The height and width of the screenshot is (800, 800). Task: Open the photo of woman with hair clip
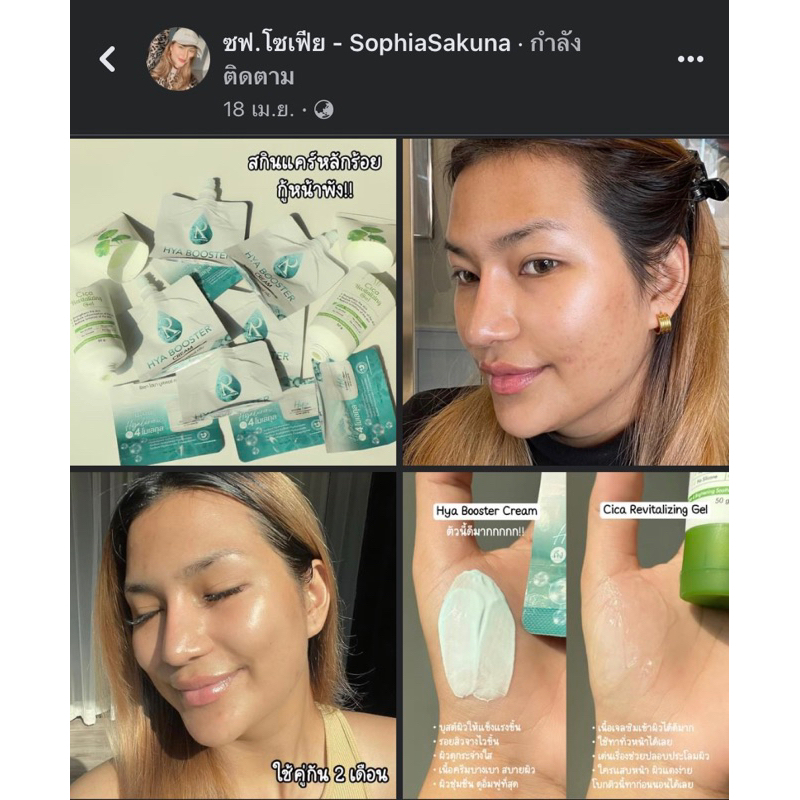click(x=566, y=302)
